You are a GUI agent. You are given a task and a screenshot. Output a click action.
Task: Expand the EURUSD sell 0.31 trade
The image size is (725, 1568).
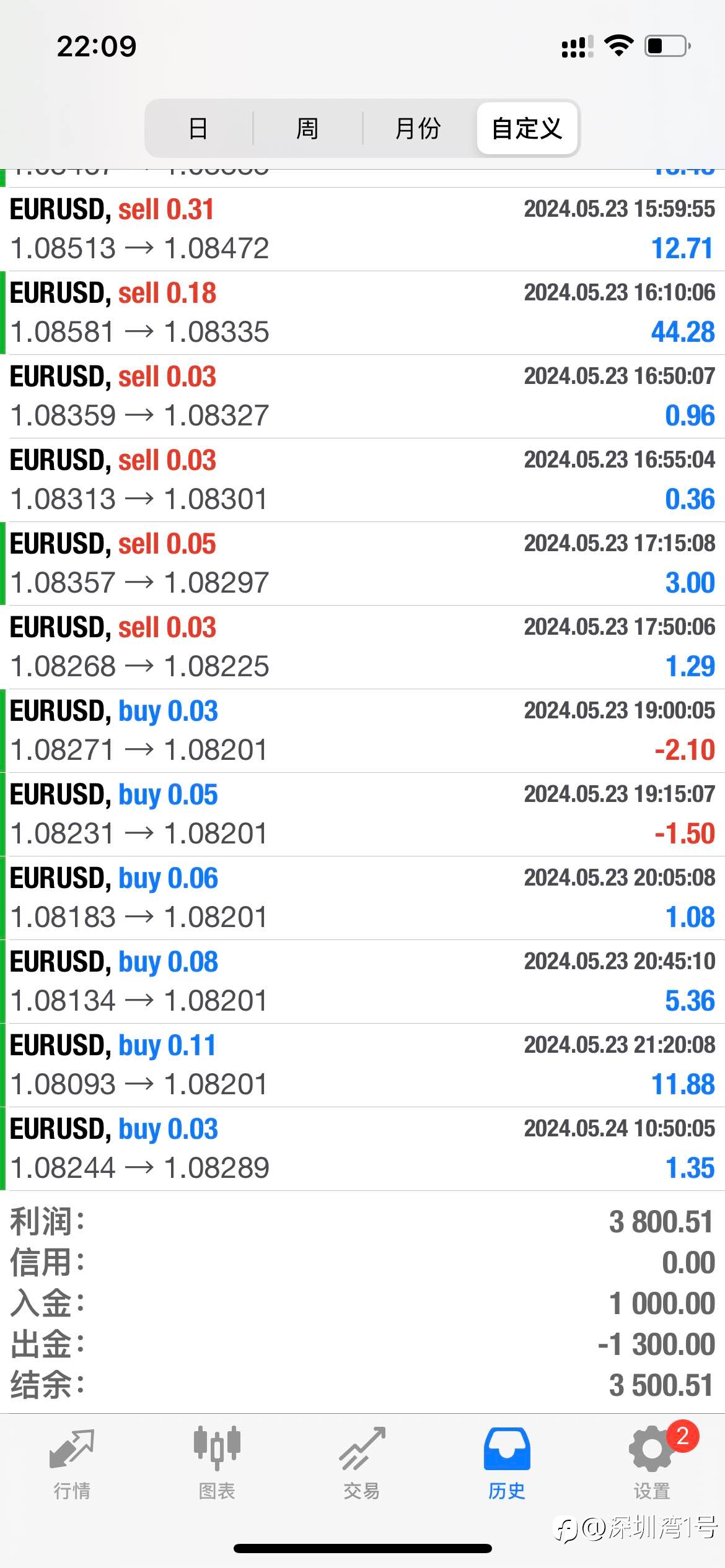(x=362, y=229)
